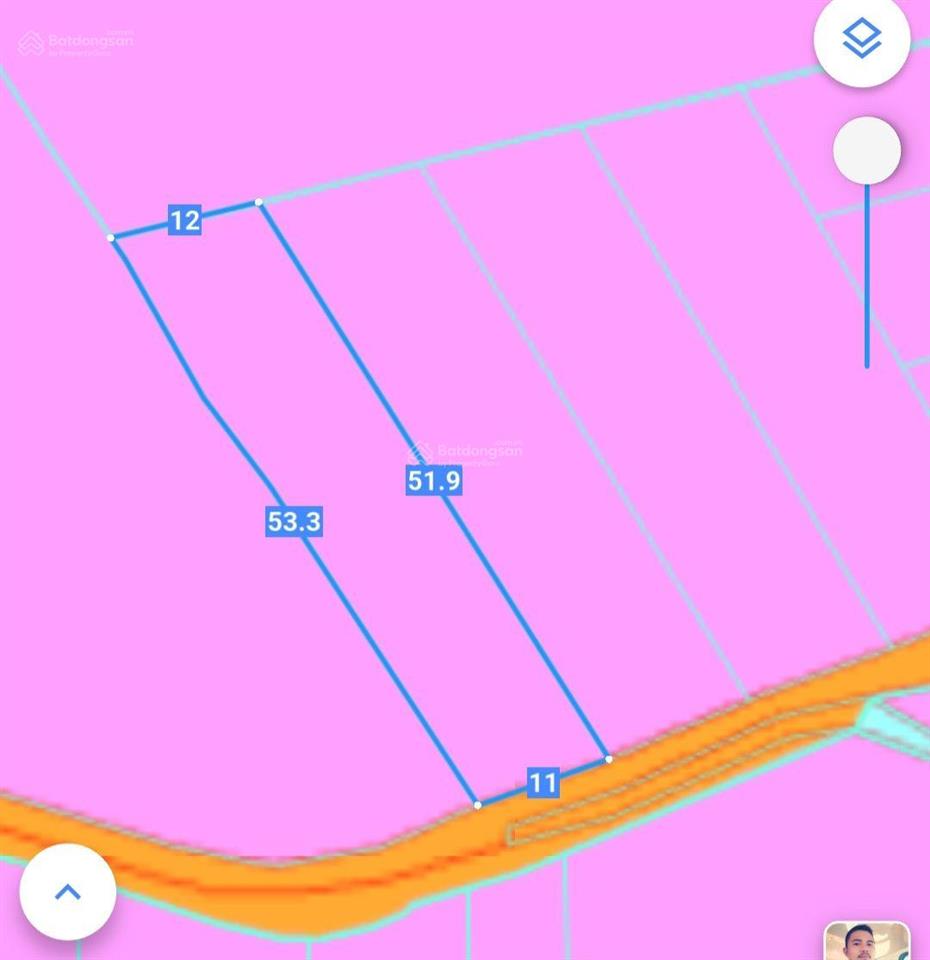
Task: Open the map layers button
Action: pyautogui.click(x=861, y=40)
